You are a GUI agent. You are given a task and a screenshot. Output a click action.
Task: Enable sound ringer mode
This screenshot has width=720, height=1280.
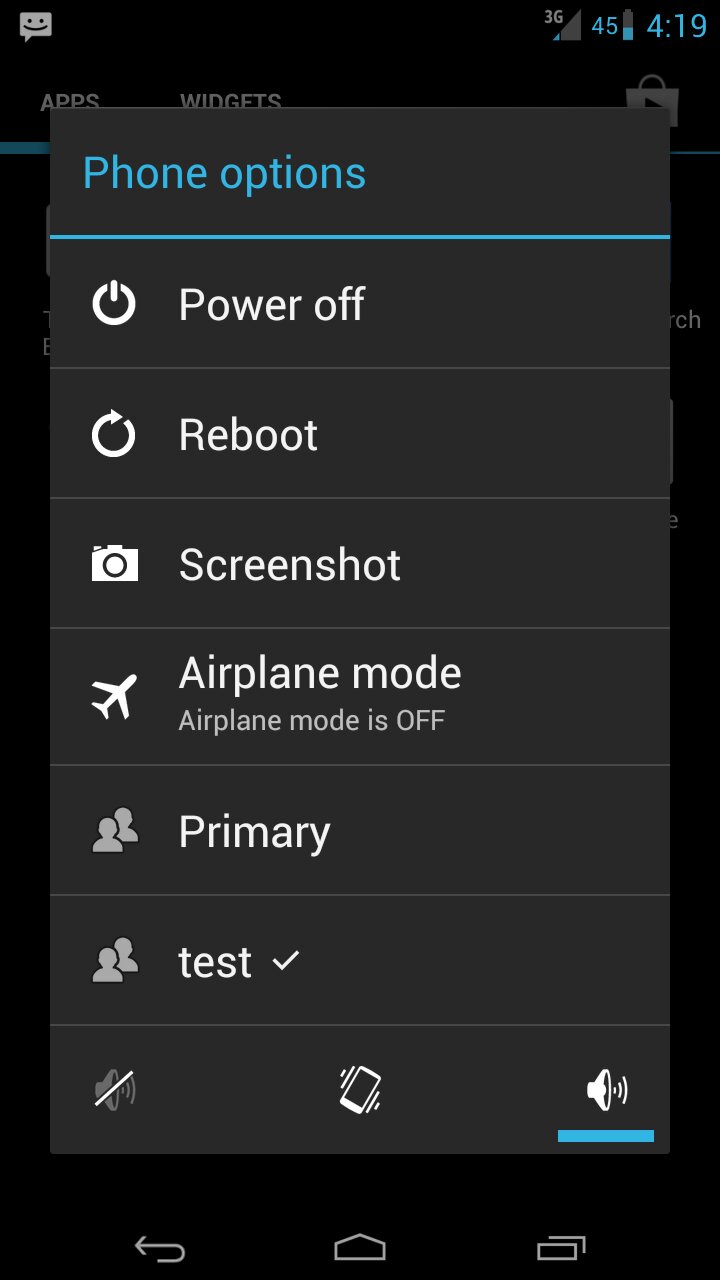pos(606,1089)
